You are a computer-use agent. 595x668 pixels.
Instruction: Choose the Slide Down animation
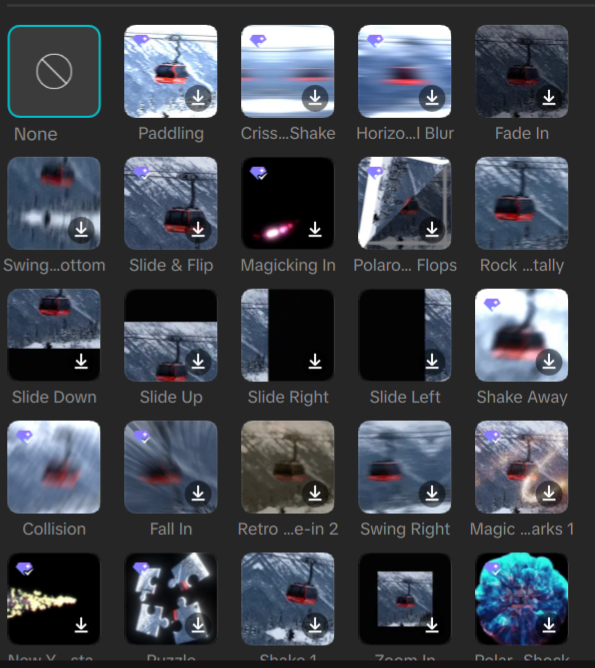54,335
